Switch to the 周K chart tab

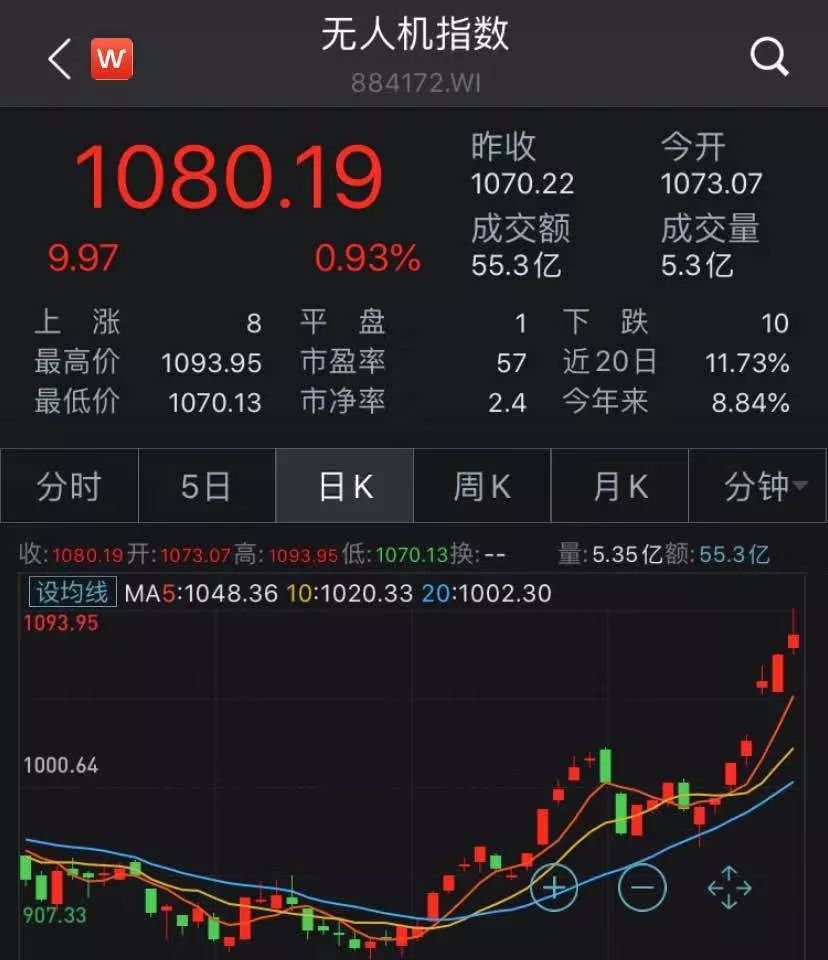pyautogui.click(x=482, y=487)
